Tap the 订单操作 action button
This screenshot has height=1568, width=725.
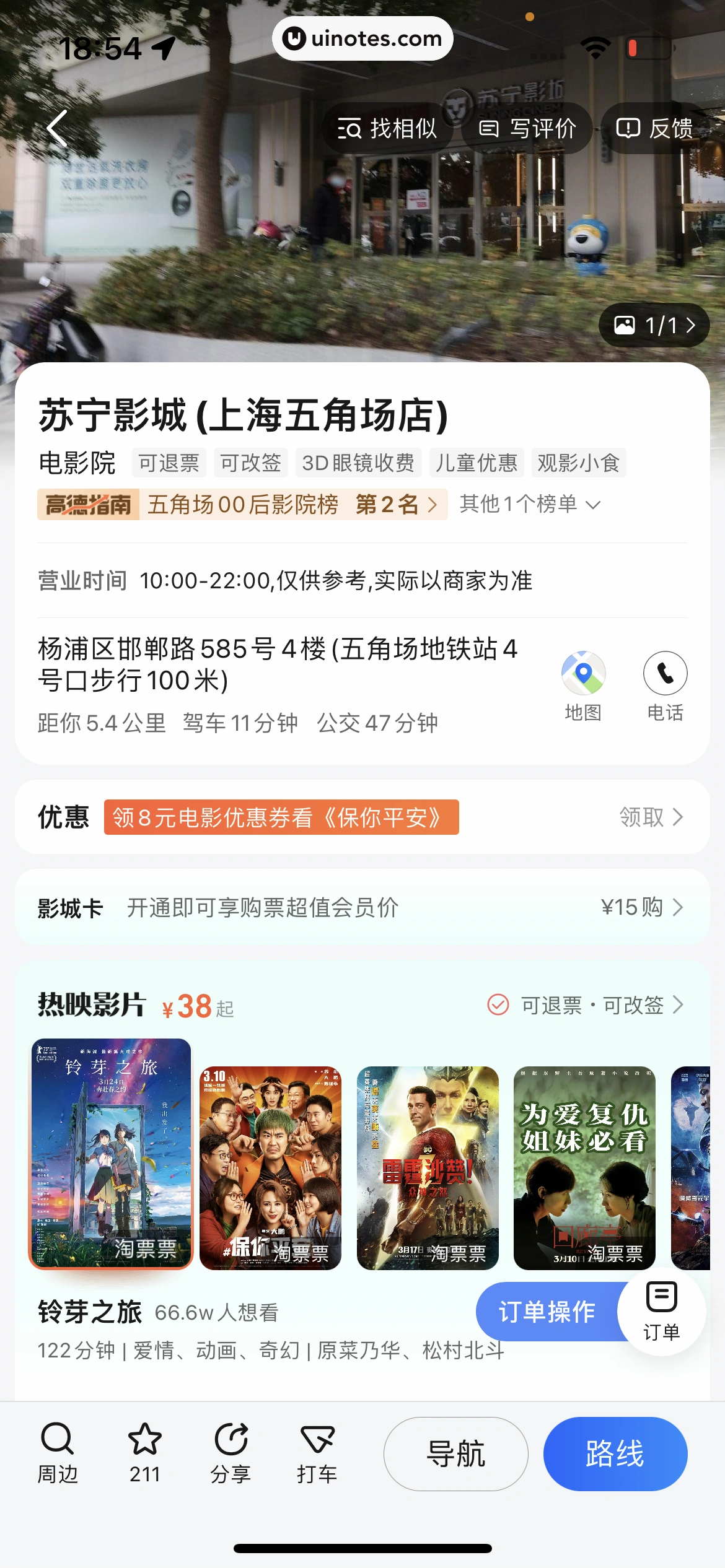tap(545, 1312)
